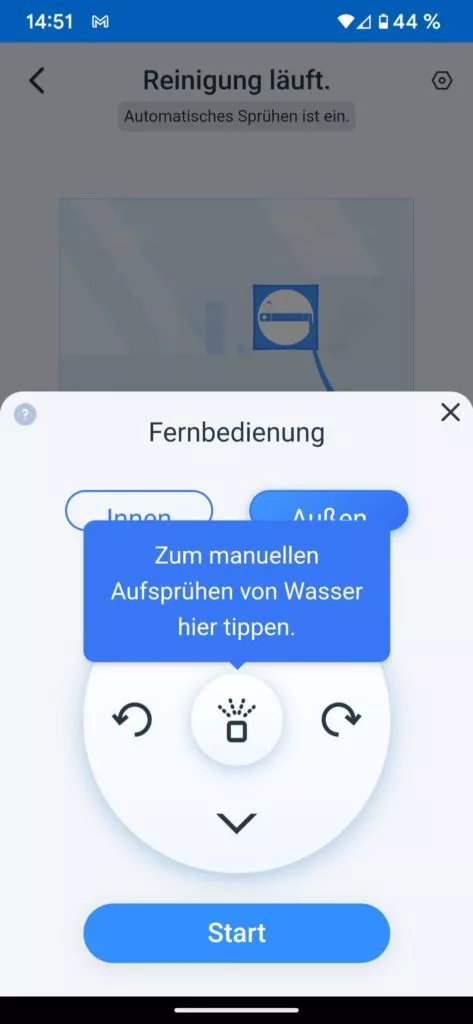Open the help question mark icon
This screenshot has height=1024, width=473.
[25, 415]
